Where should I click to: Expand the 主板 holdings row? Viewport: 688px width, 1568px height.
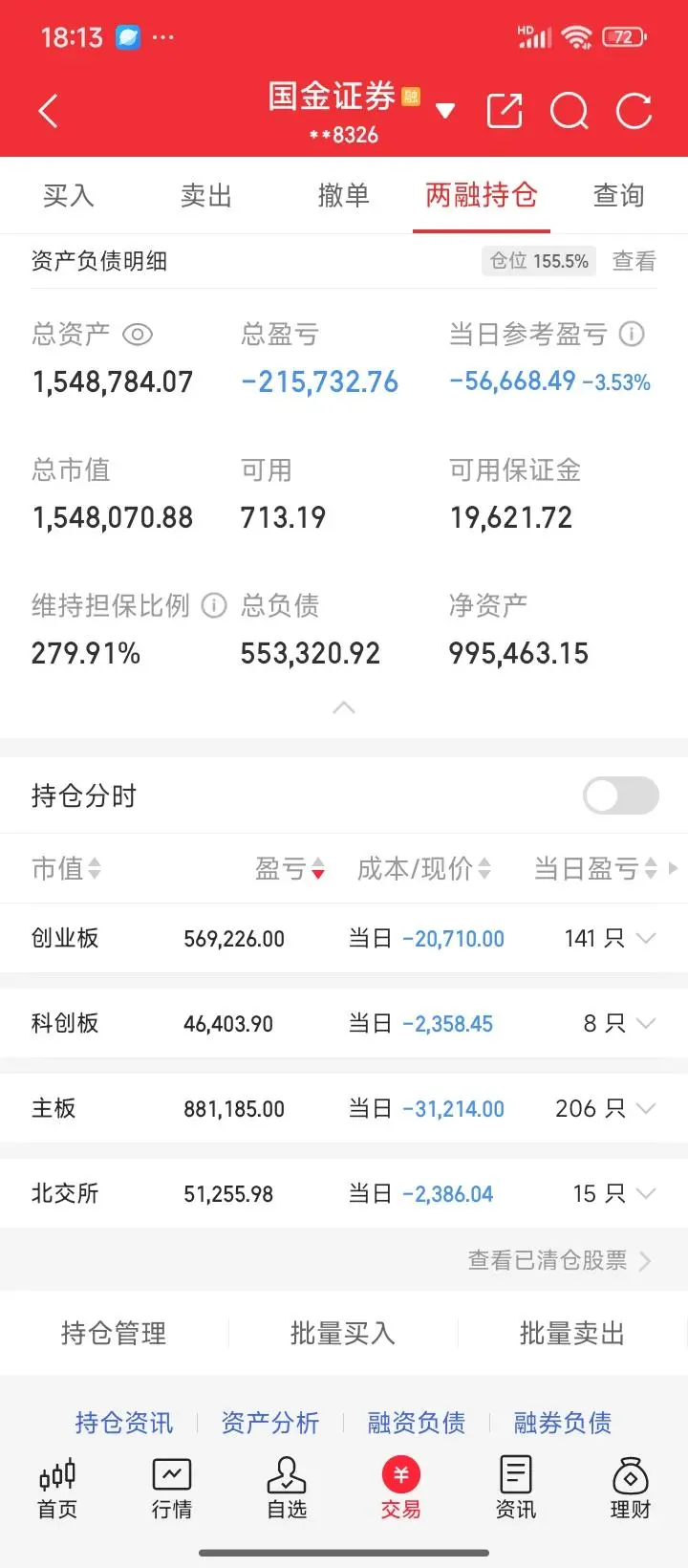pos(646,1108)
